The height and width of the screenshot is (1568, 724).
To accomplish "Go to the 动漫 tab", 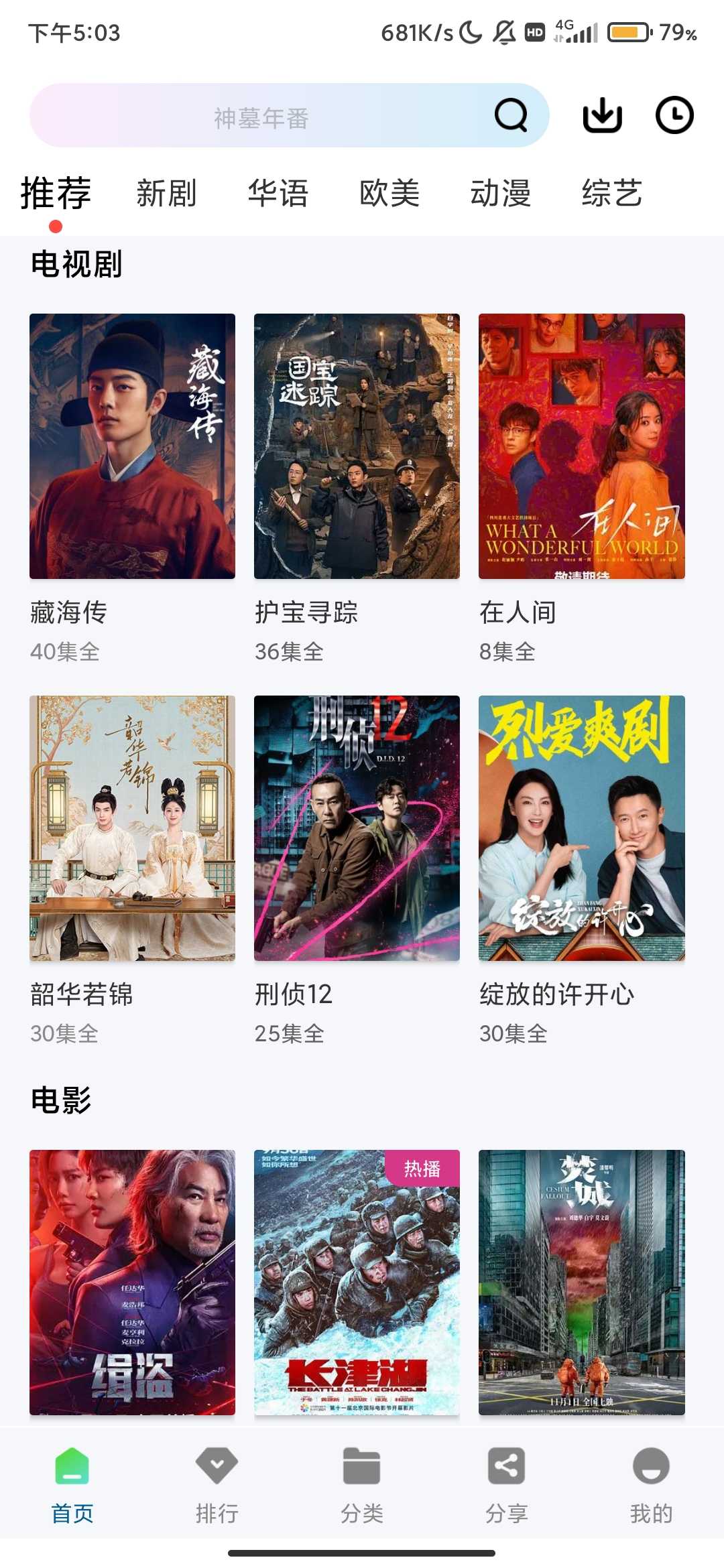I will (x=501, y=194).
